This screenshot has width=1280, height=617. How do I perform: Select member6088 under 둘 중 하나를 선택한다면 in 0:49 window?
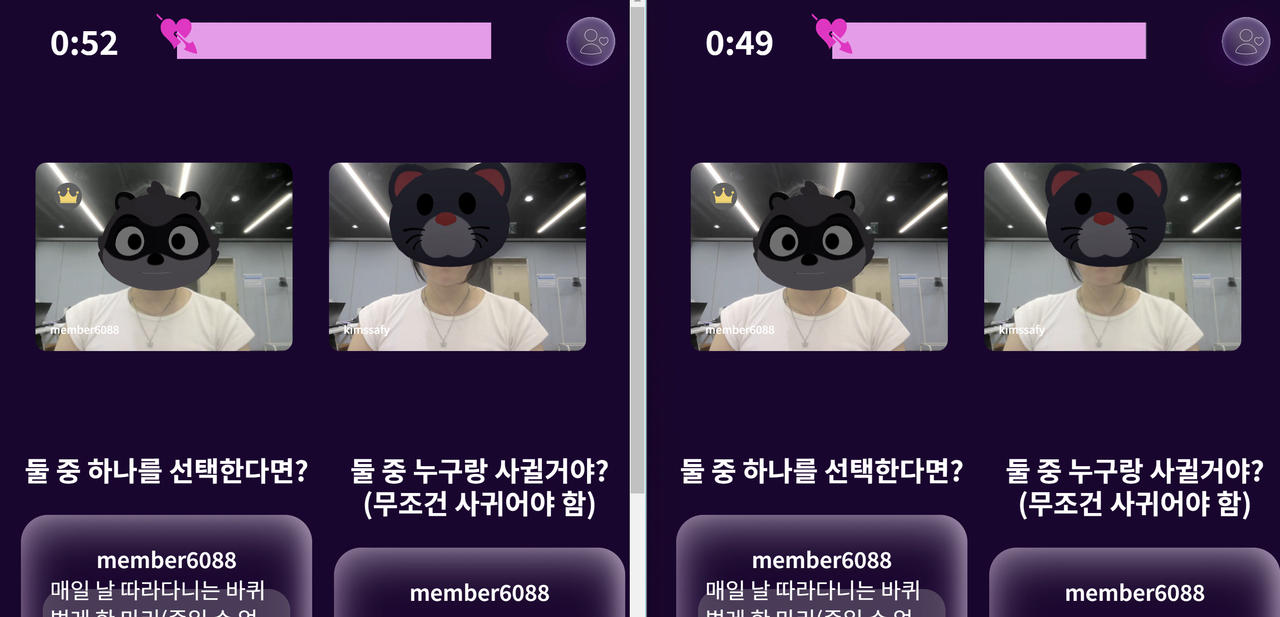(822, 567)
